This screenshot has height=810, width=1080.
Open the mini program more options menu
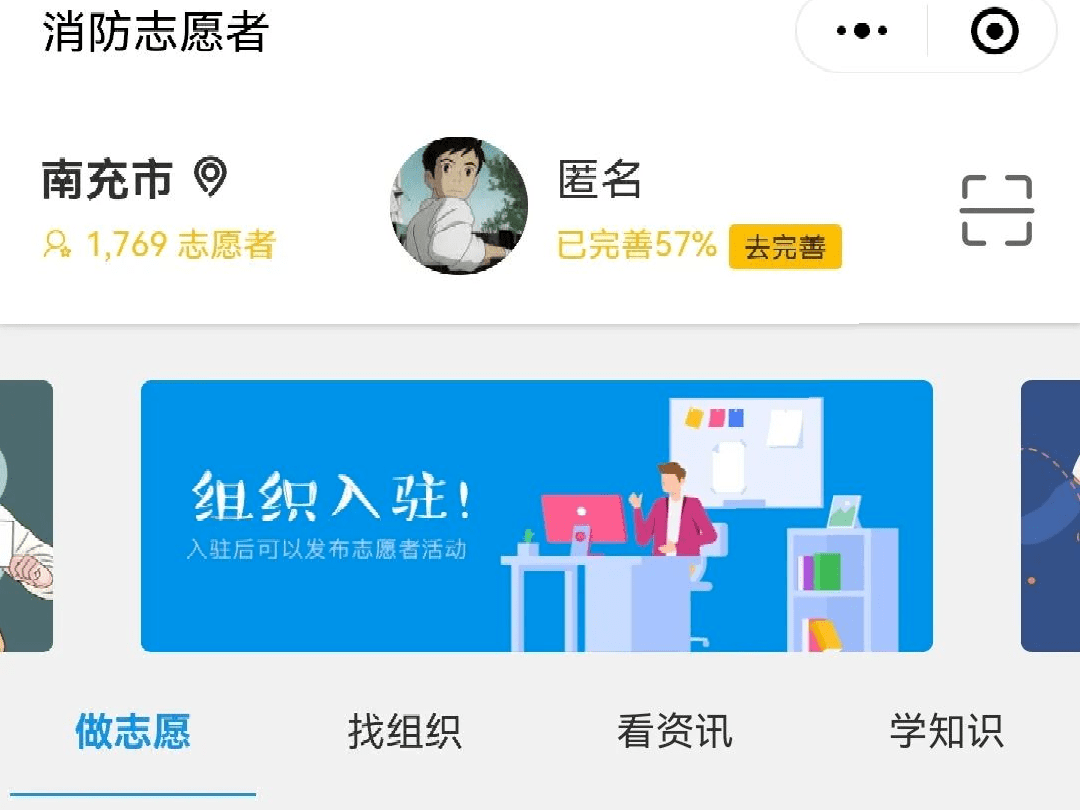(862, 31)
